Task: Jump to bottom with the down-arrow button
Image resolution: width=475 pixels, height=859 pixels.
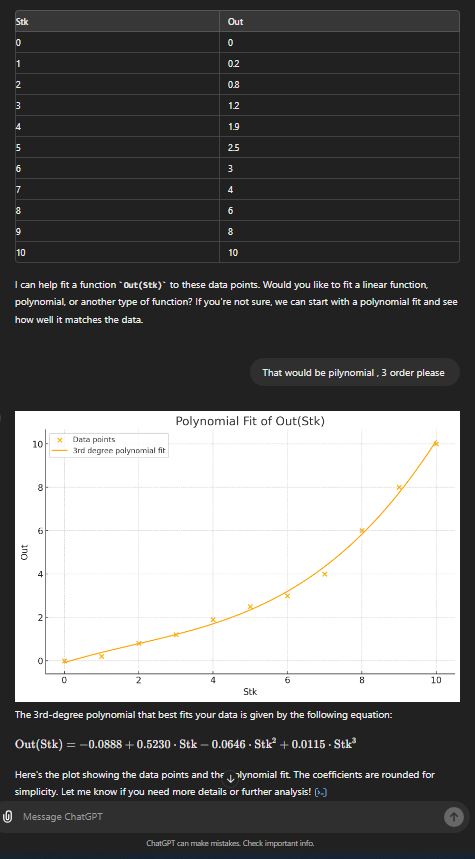Action: click(230, 778)
